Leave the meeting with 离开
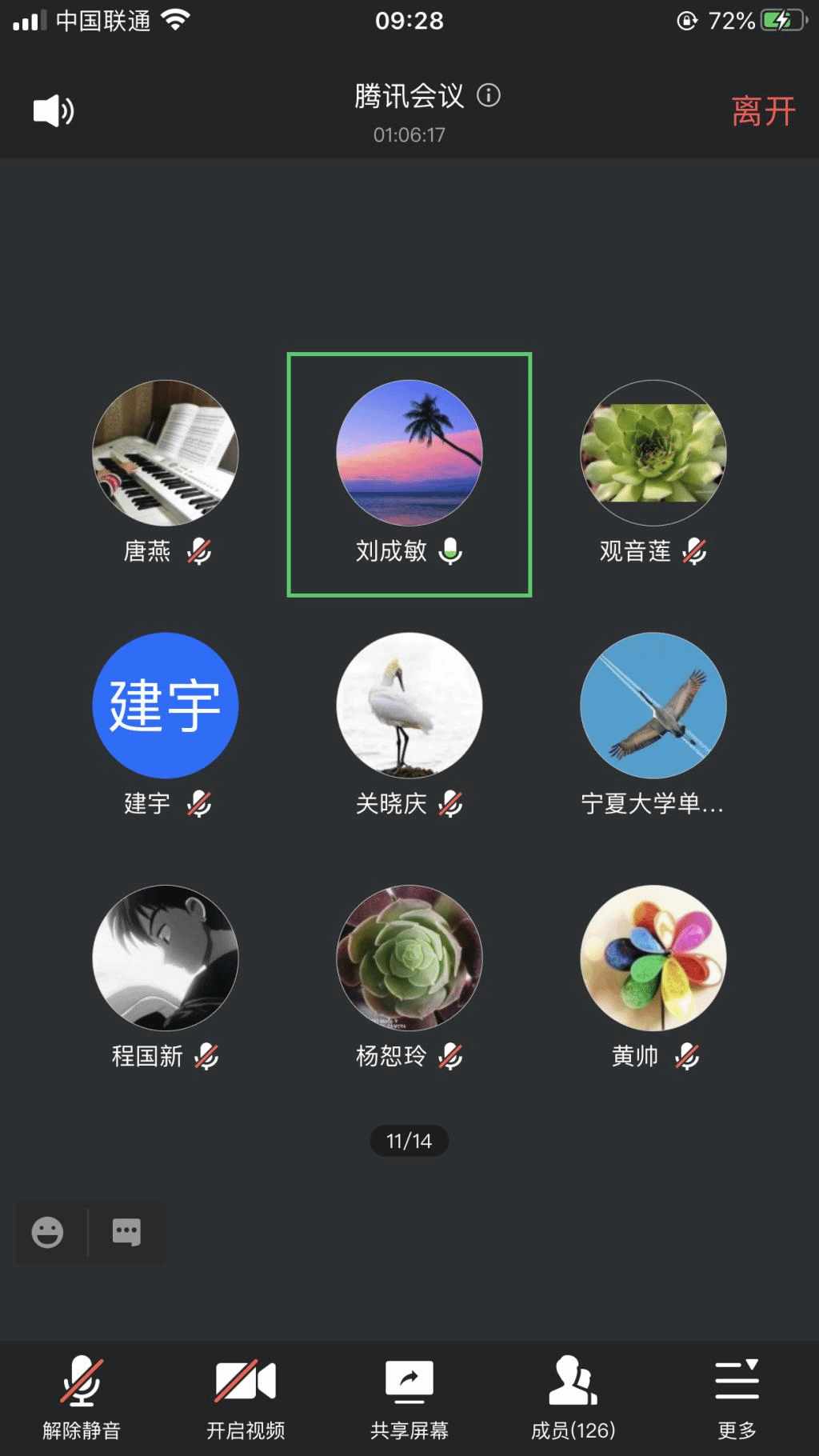The width and height of the screenshot is (819, 1456). [763, 111]
